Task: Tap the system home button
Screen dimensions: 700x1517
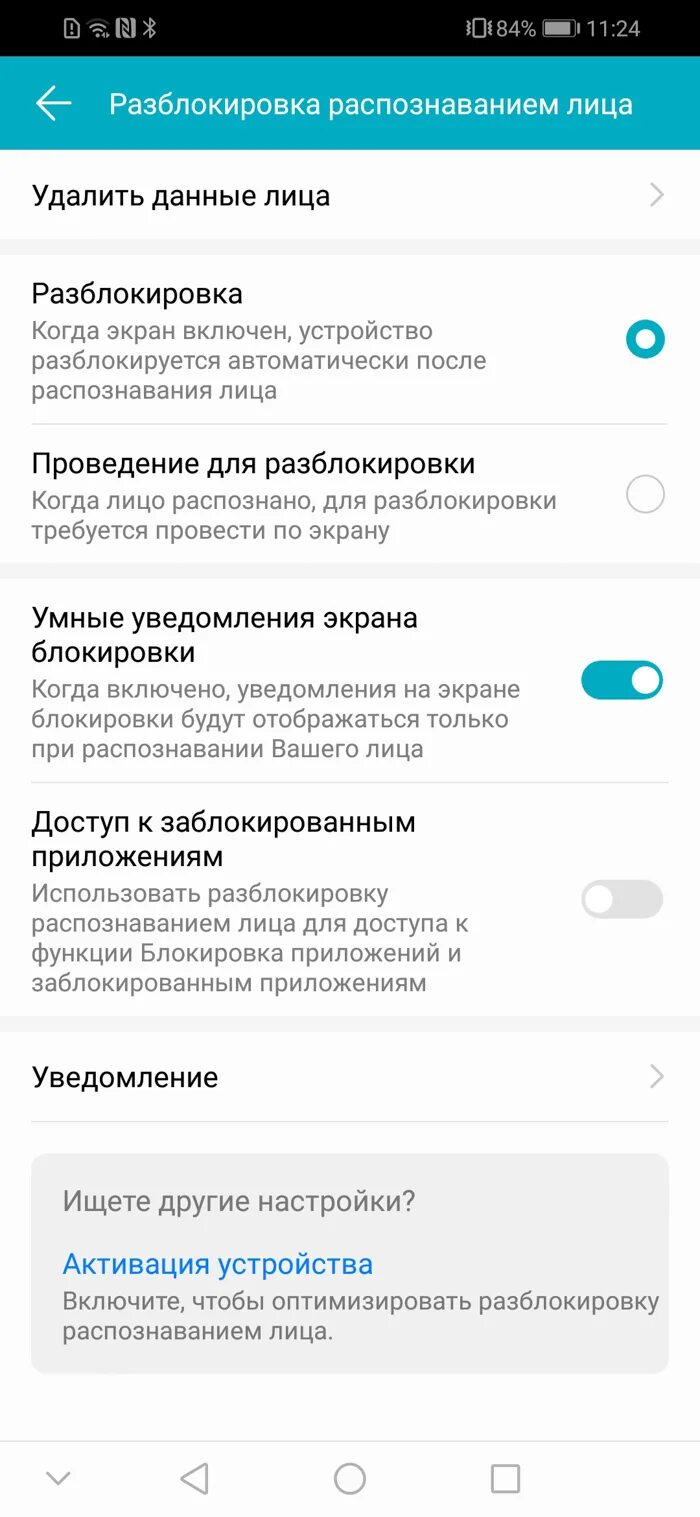Action: click(x=350, y=1478)
